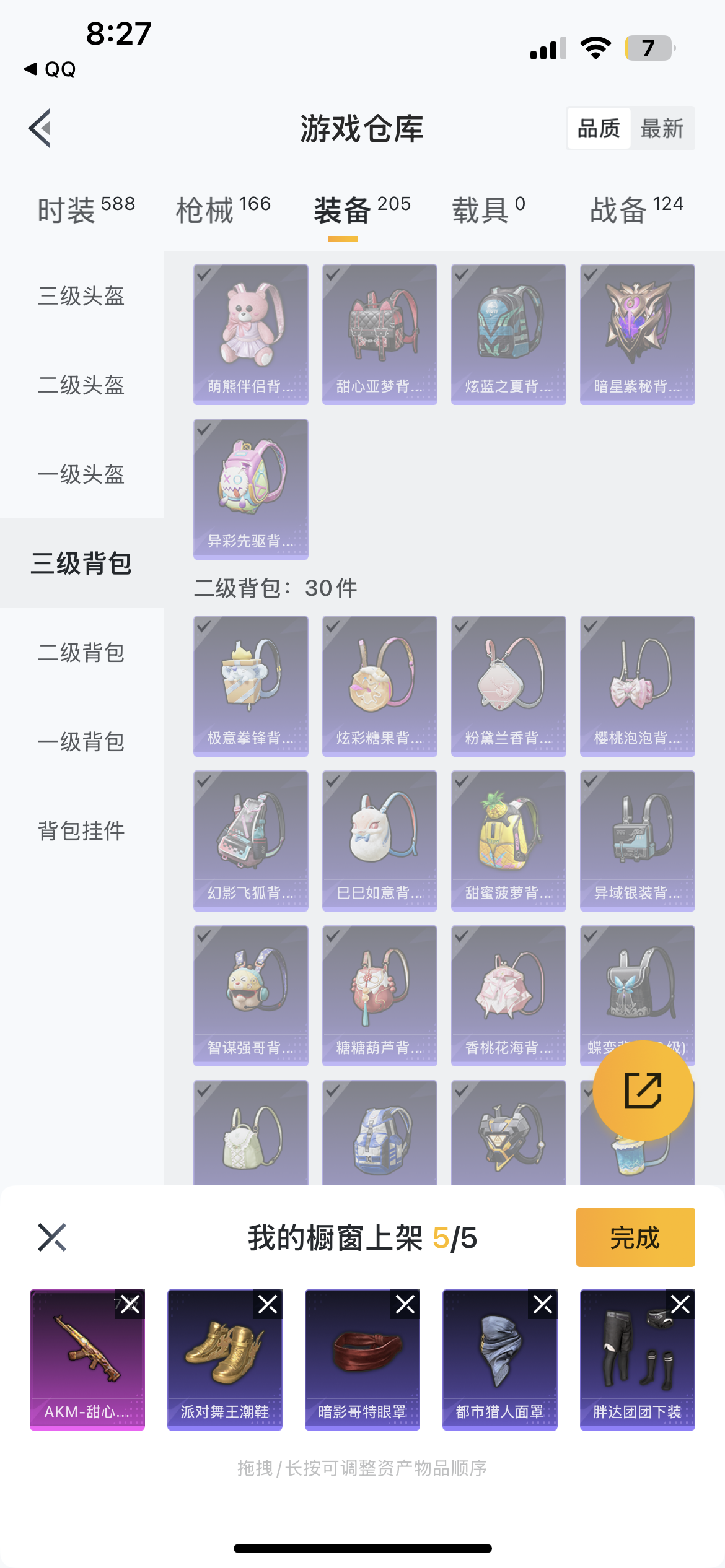Remove 派对舞王潮鞋 from the showcase
The image size is (725, 1568).
pos(268,1305)
